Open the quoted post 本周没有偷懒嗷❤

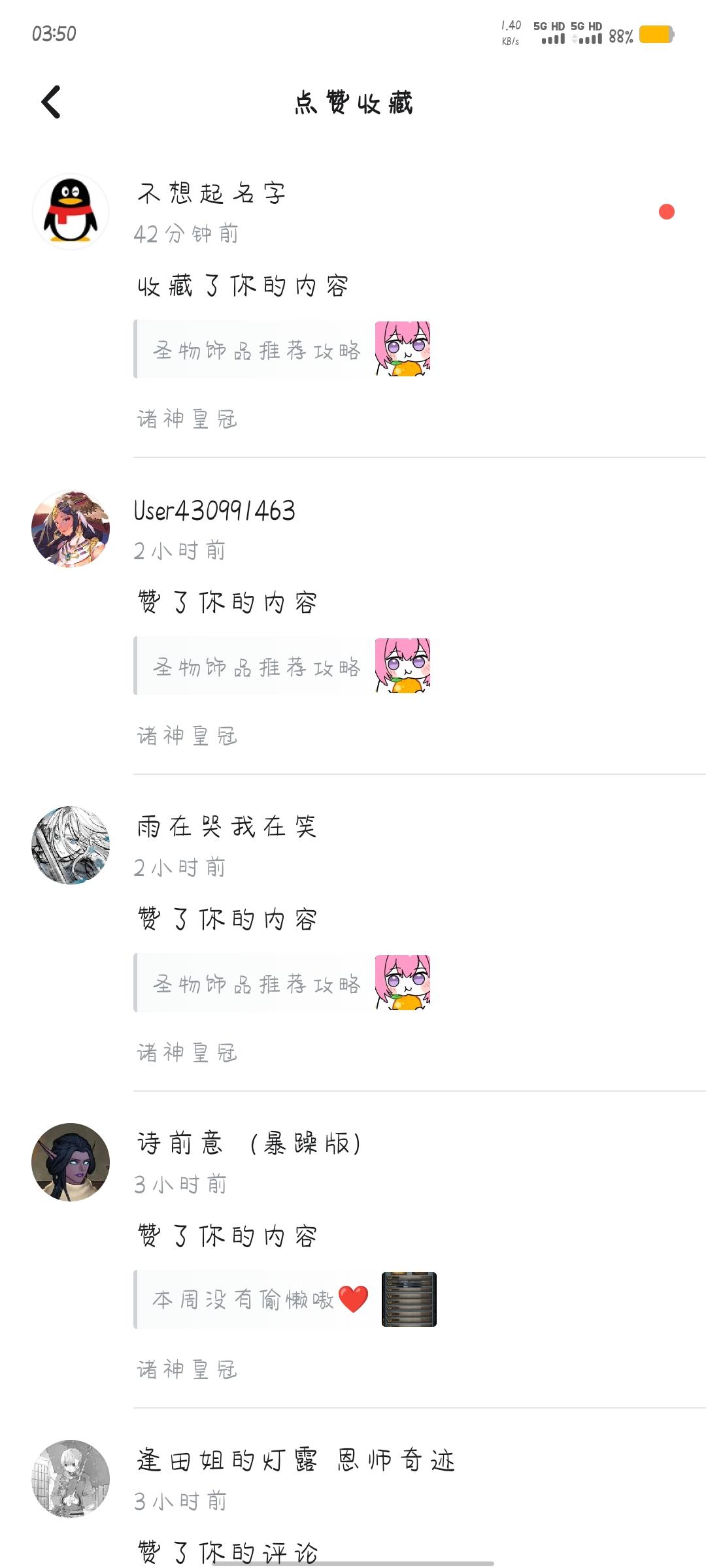[255, 1298]
